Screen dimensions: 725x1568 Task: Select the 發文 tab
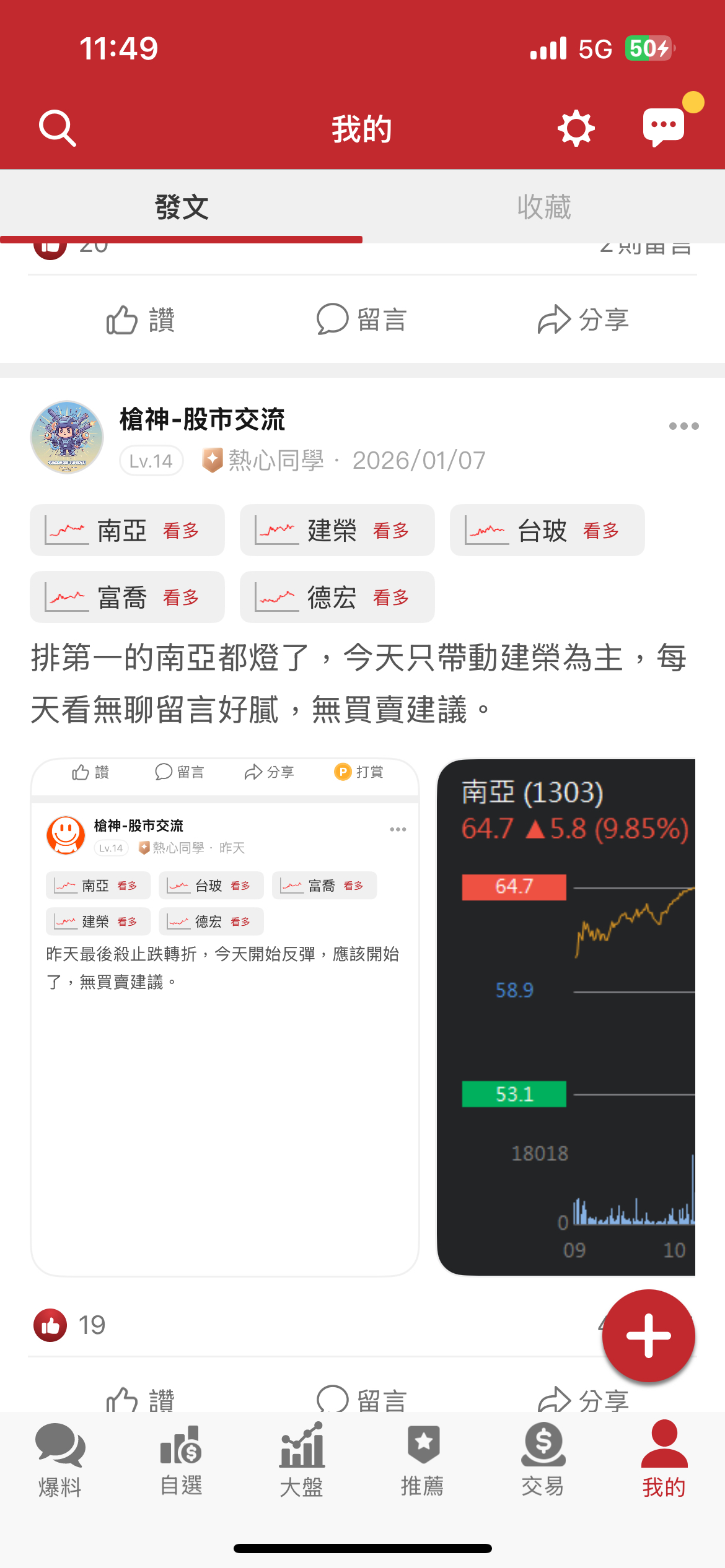[x=181, y=207]
